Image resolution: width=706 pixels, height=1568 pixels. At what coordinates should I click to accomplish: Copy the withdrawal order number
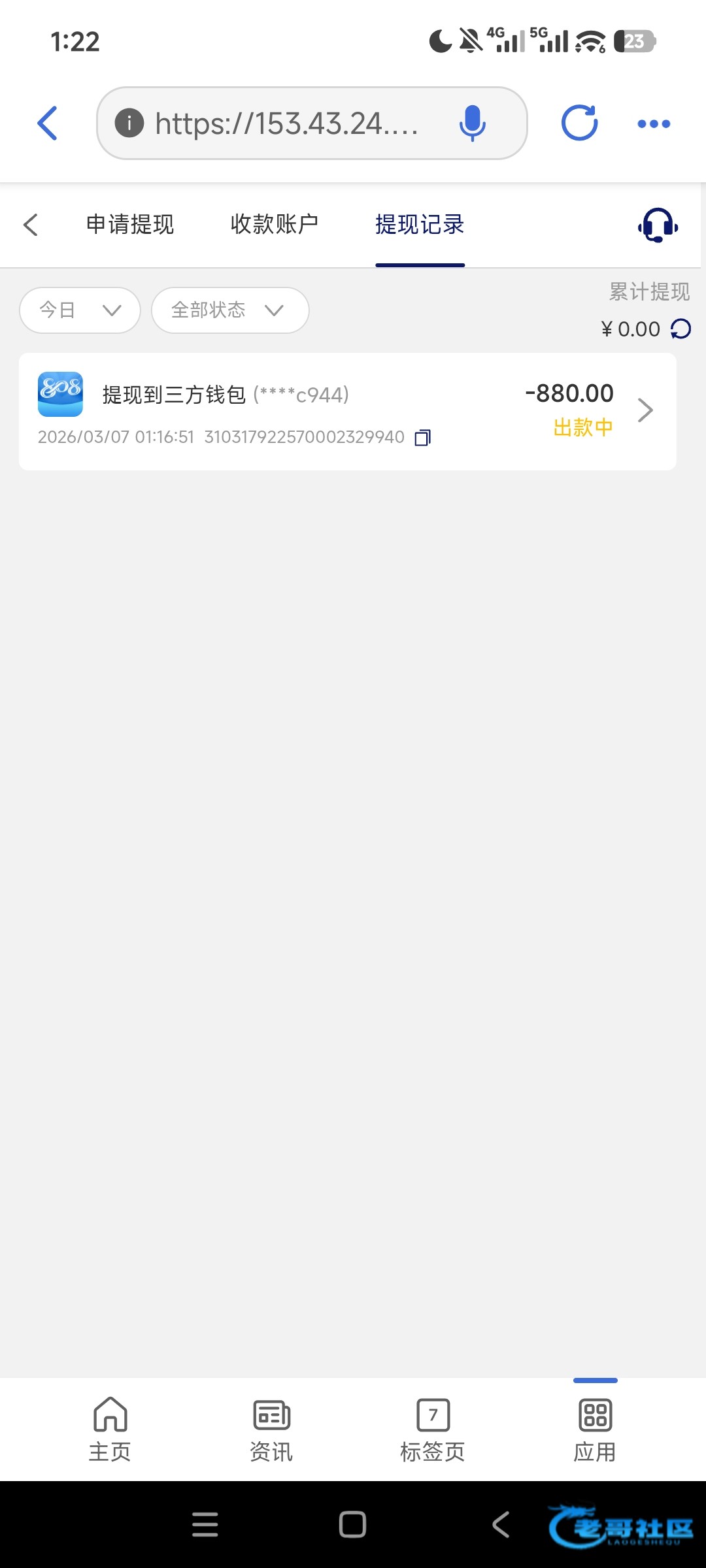pos(423,438)
